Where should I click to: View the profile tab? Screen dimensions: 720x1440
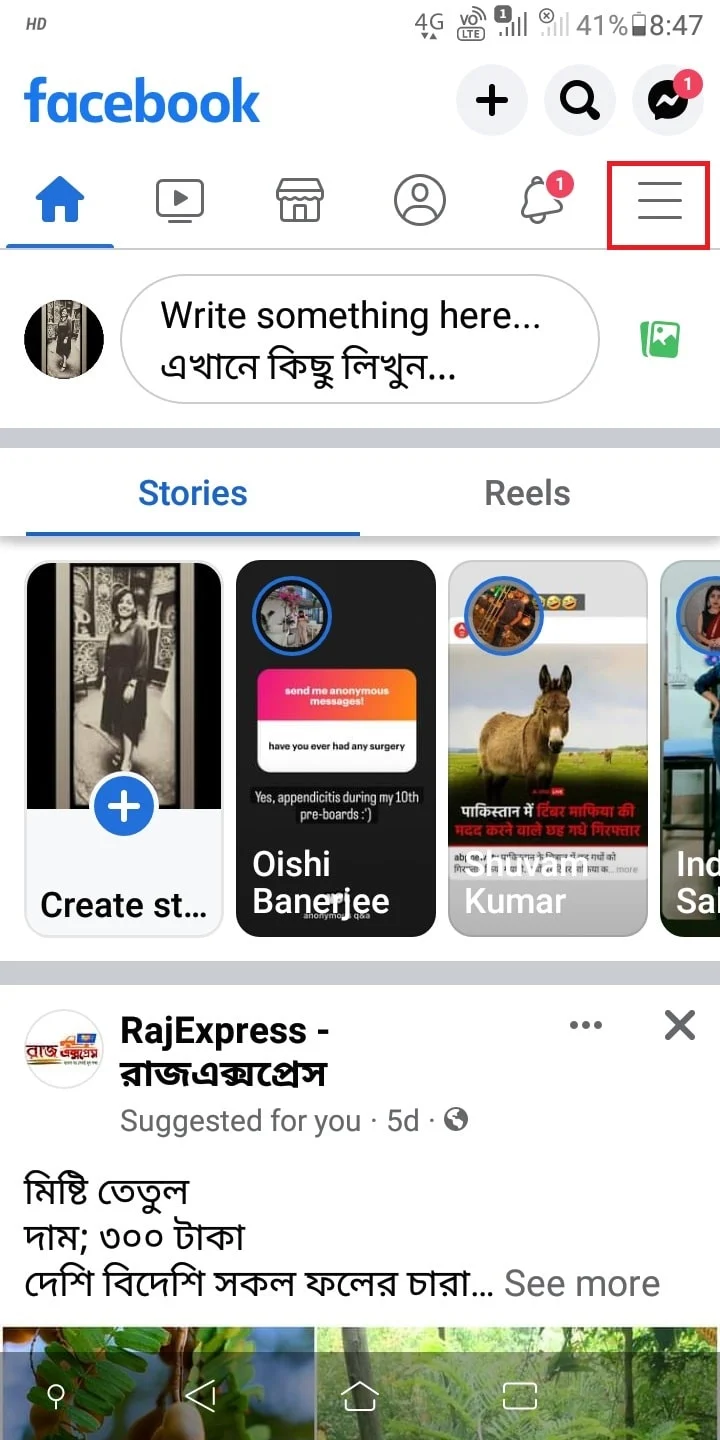click(420, 201)
